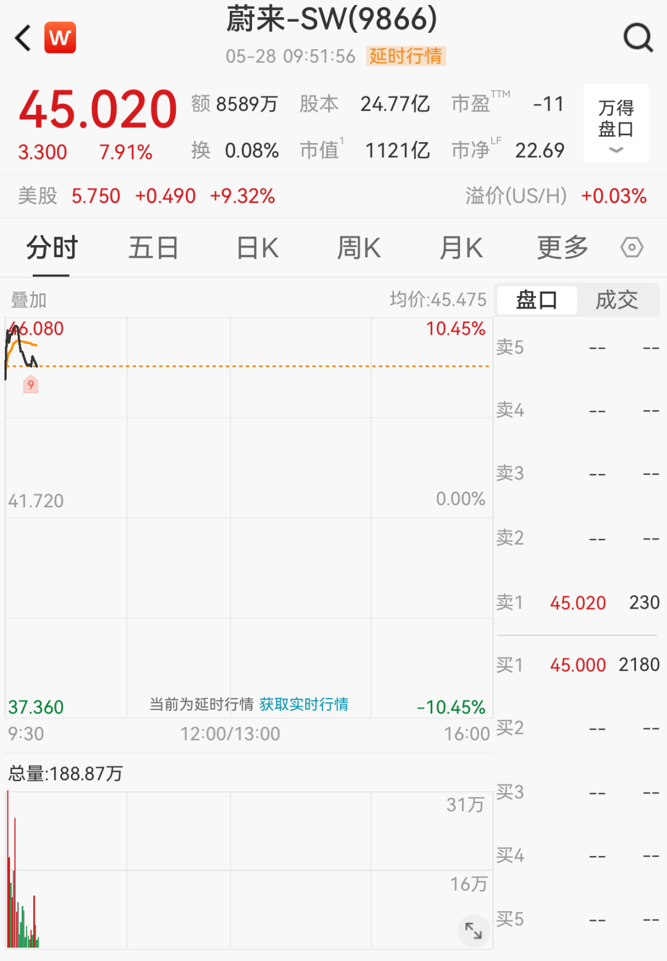The width and height of the screenshot is (667, 961).
Task: Switch to the 五日 chart tab
Action: (153, 248)
